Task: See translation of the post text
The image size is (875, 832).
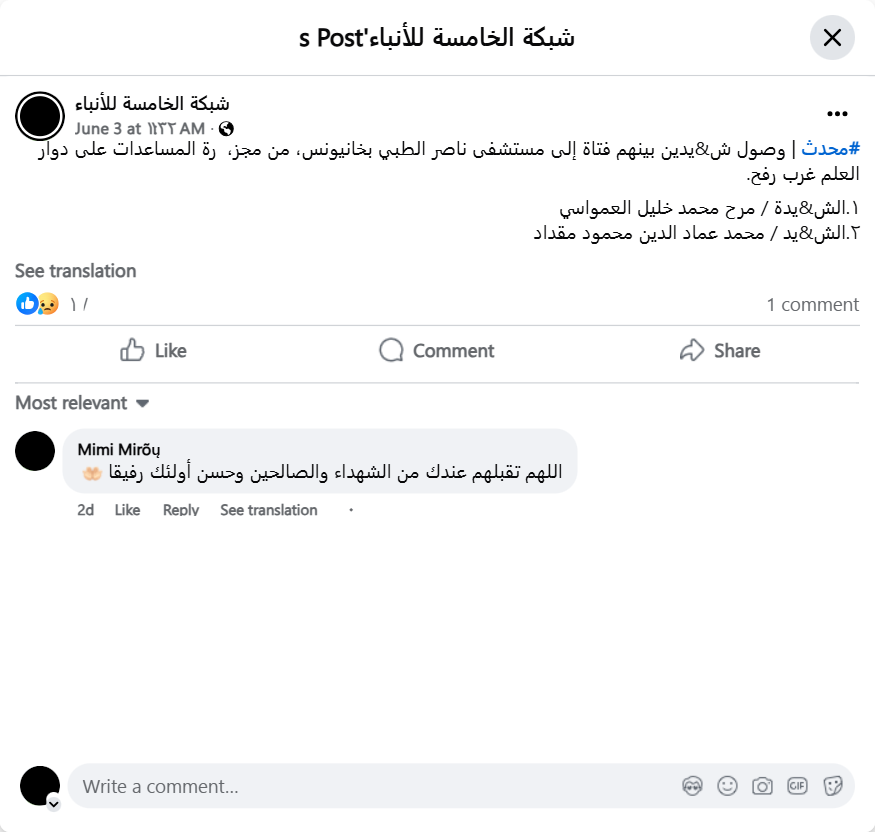Action: click(75, 271)
